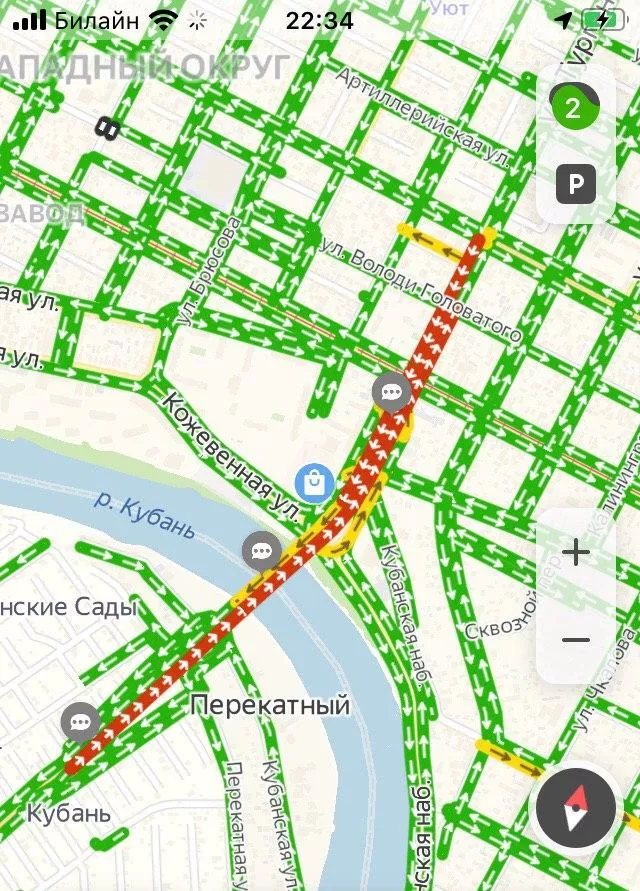Toggle the traffic layer showing level 2
This screenshot has width=640, height=891.
tap(573, 108)
